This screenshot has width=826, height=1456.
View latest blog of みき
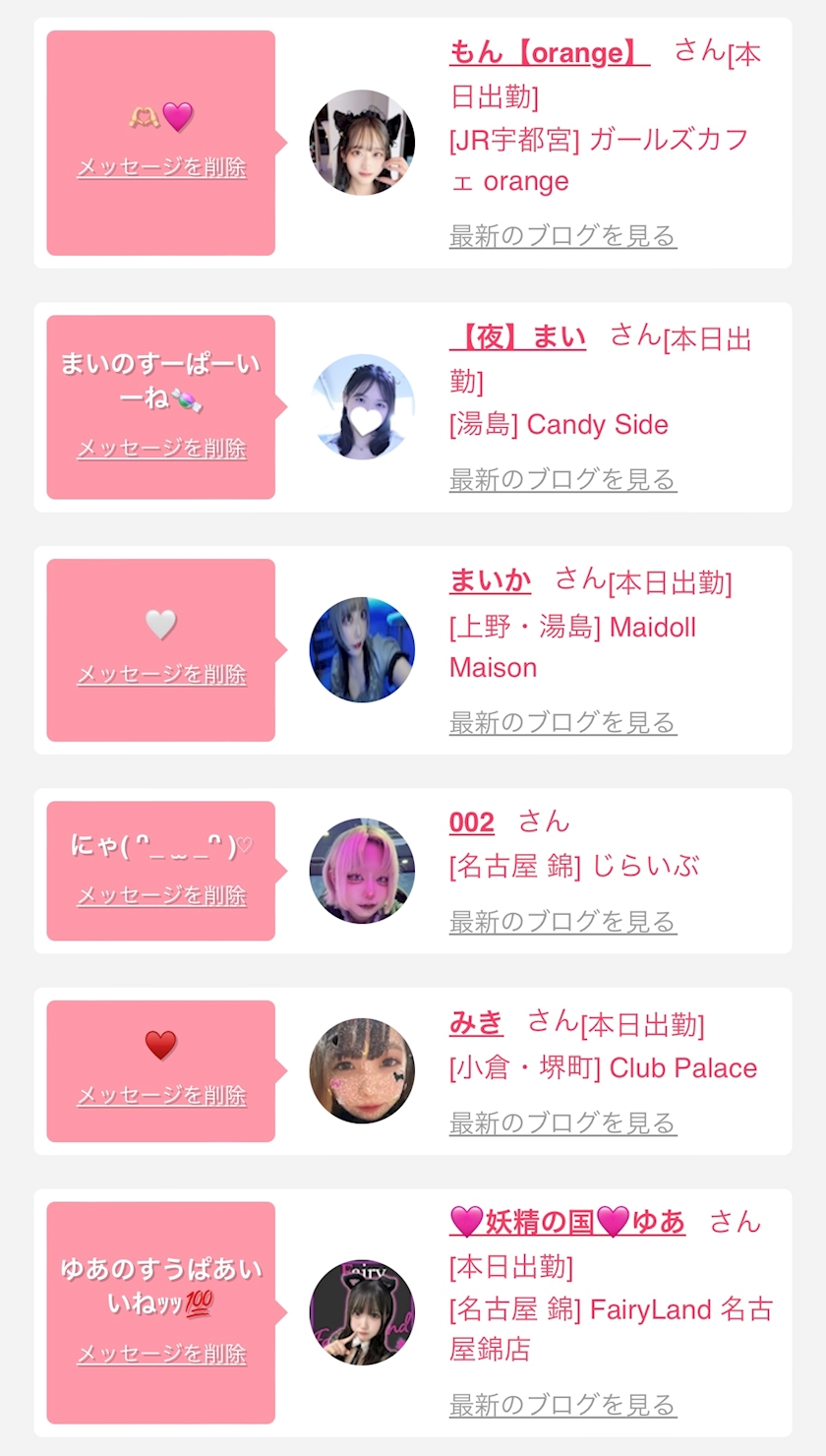pyautogui.click(x=562, y=1122)
